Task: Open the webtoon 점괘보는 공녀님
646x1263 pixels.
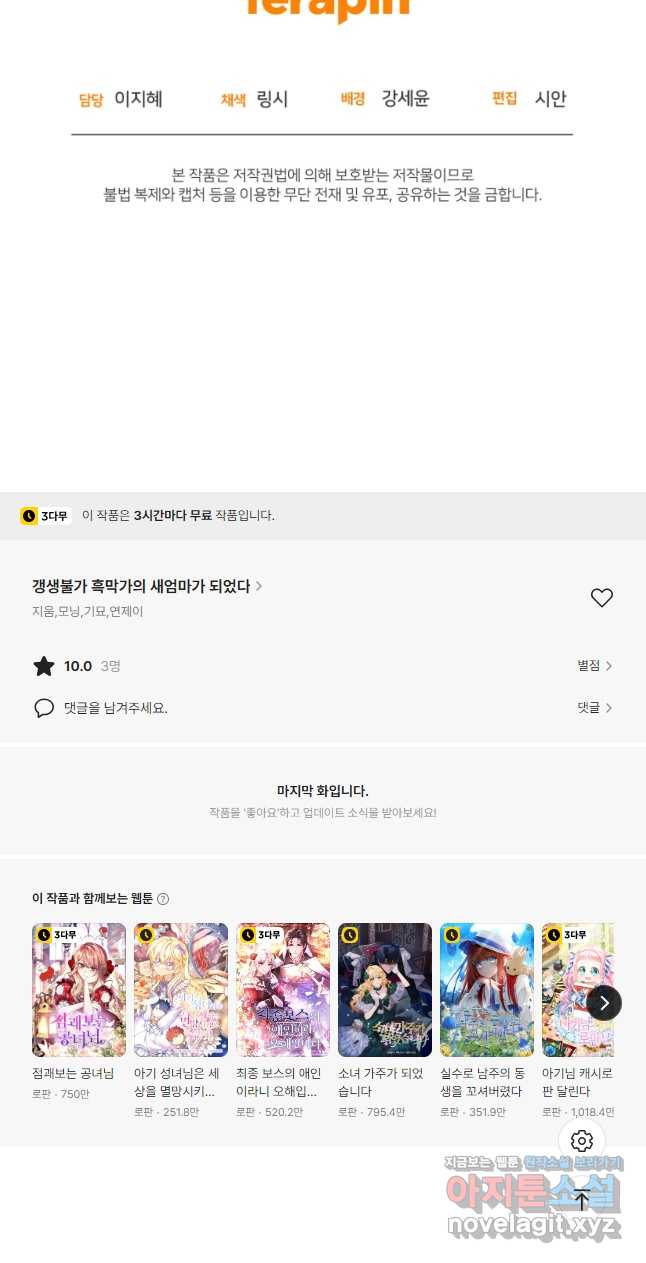Action: [x=79, y=990]
